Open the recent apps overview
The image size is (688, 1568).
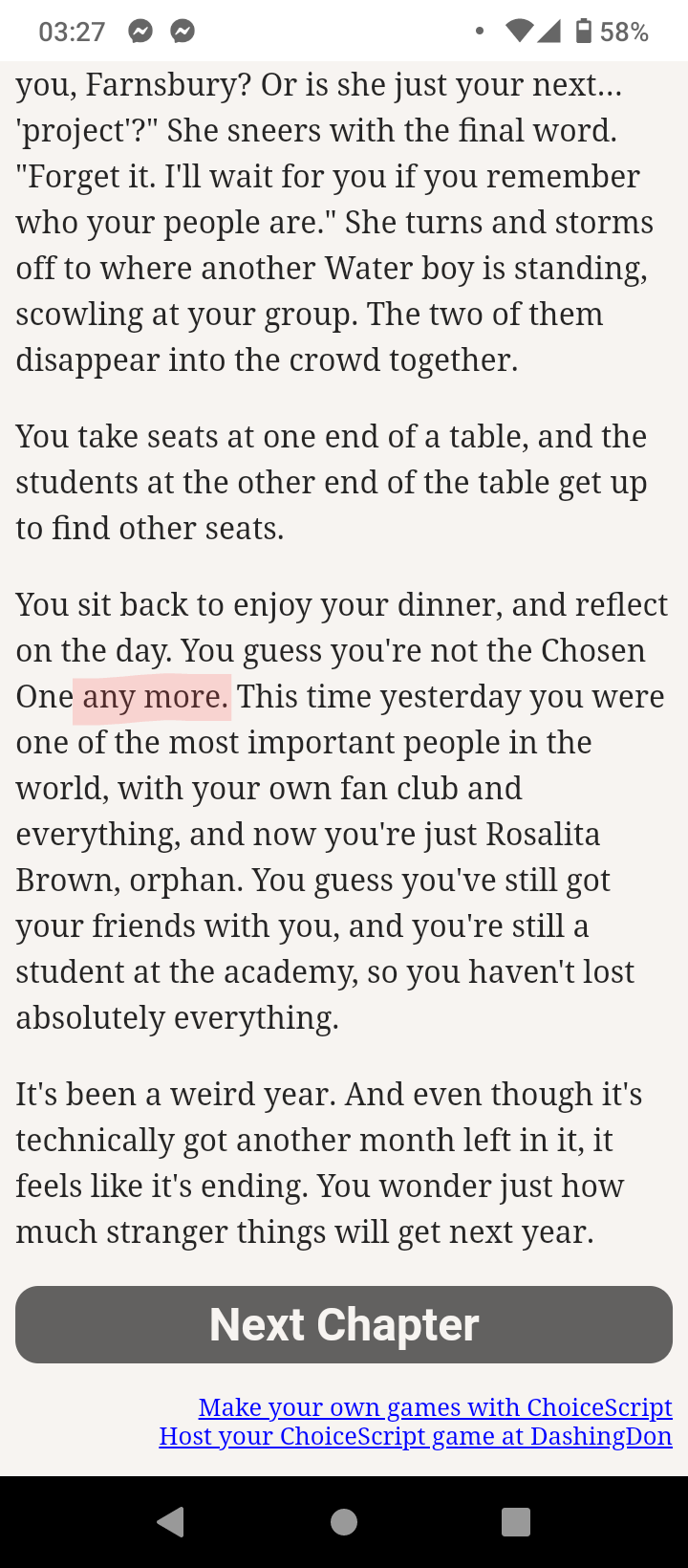516,1522
